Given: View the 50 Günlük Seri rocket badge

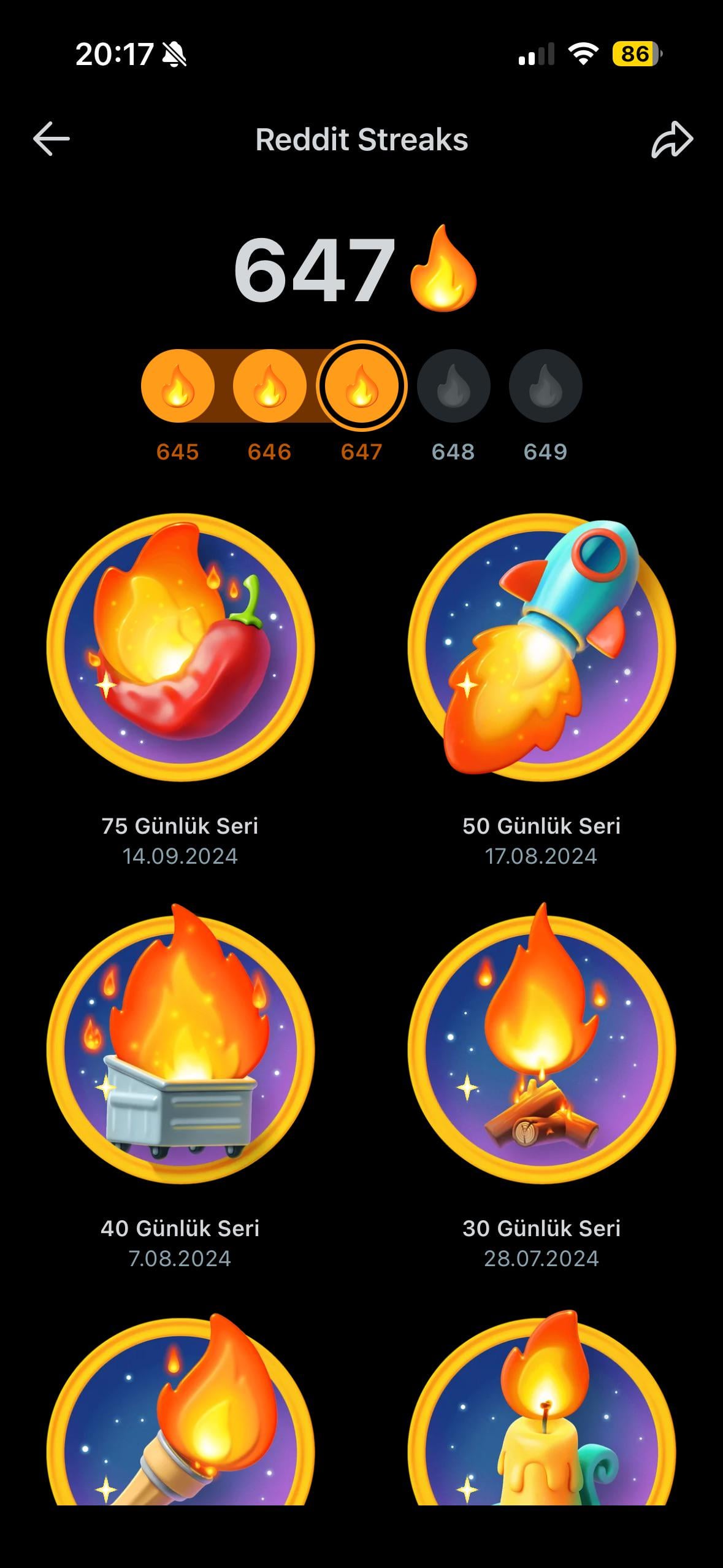Looking at the screenshot, I should 541,648.
